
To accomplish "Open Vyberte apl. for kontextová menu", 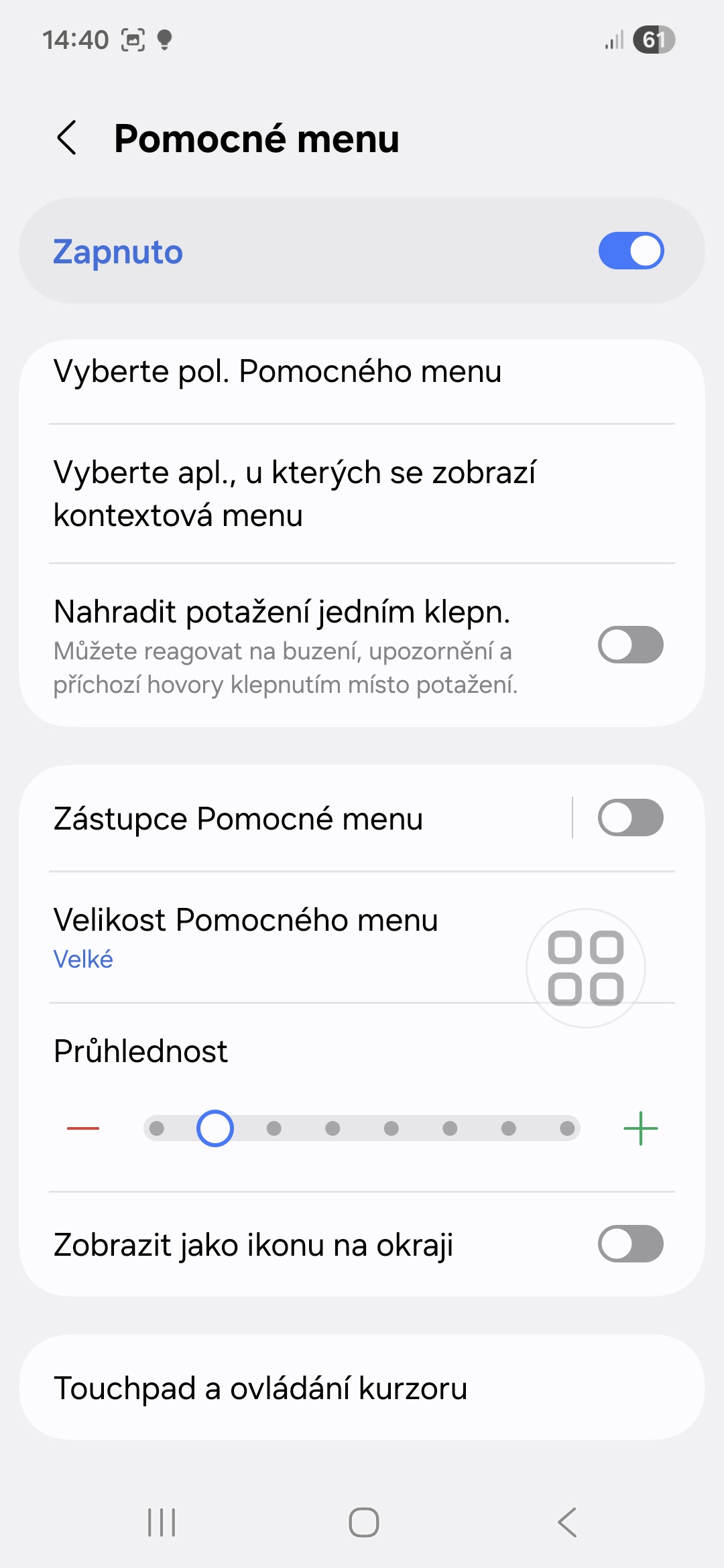I will [x=295, y=494].
